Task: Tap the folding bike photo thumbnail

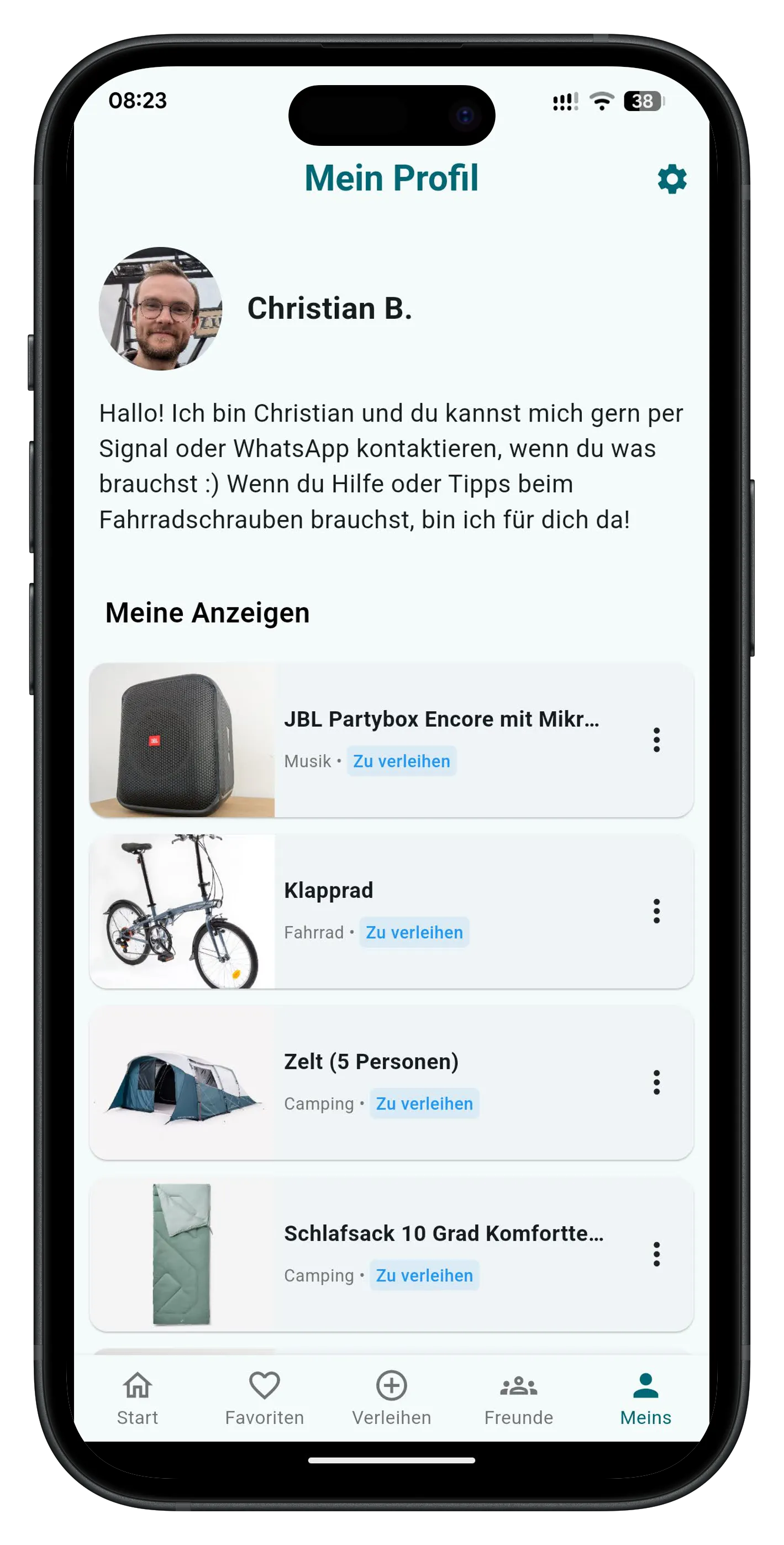Action: (180, 912)
